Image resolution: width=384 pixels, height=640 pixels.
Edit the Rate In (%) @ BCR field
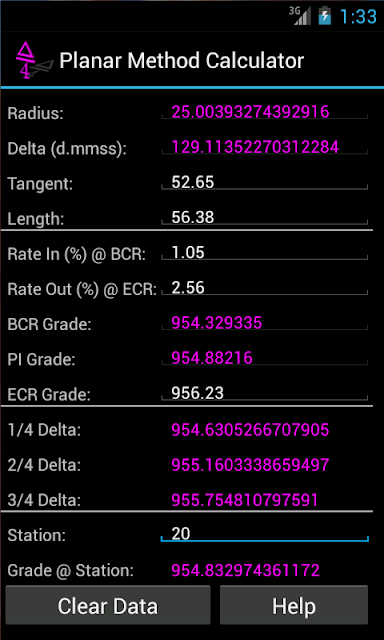click(x=264, y=253)
